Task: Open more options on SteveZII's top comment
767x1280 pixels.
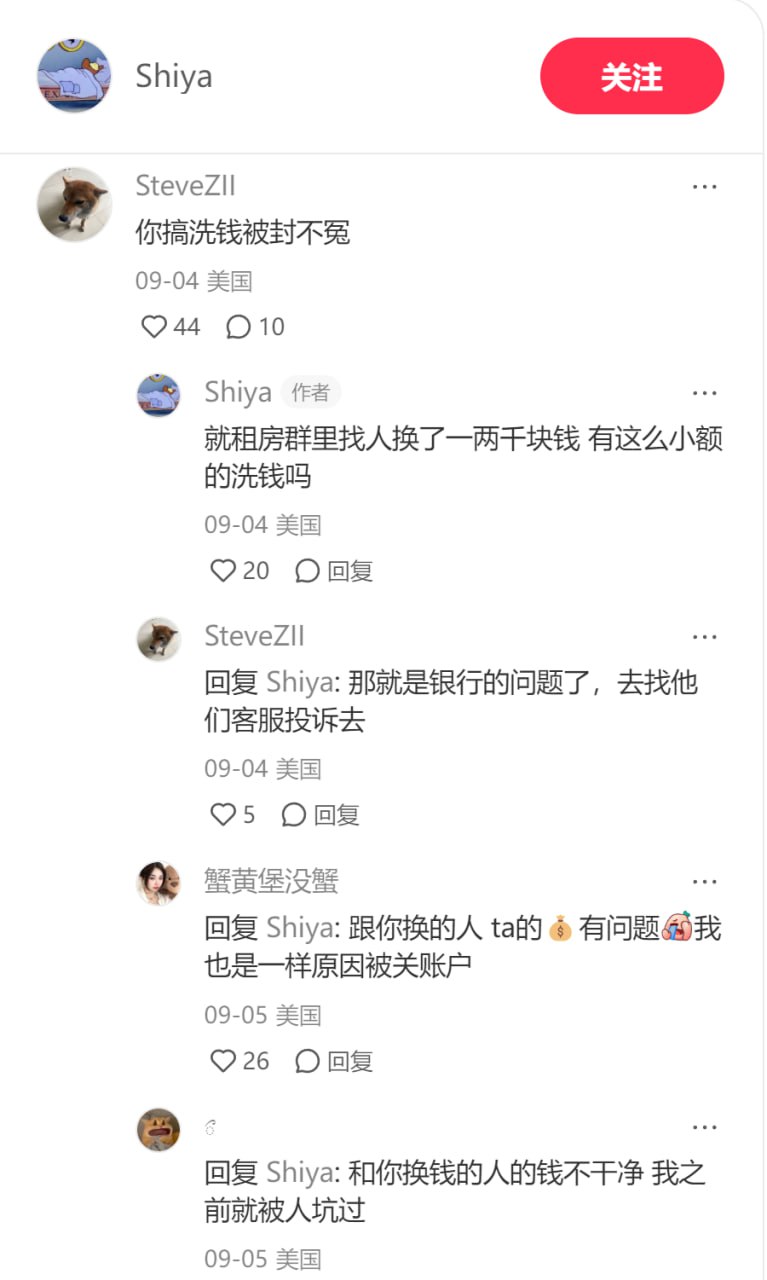Action: pyautogui.click(x=706, y=186)
